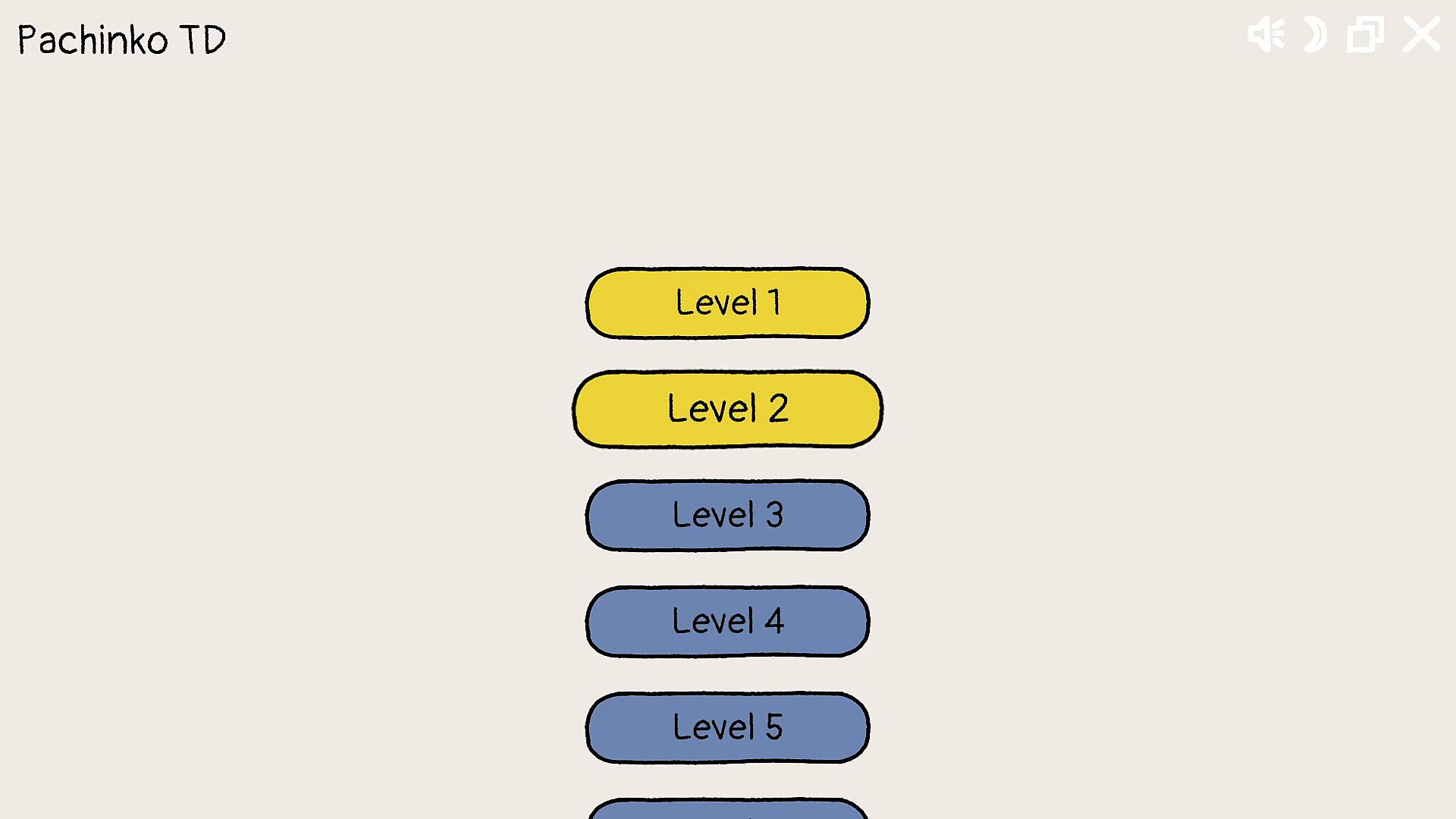Close the game with the X icon
This screenshot has height=819, width=1456.
click(x=1421, y=35)
